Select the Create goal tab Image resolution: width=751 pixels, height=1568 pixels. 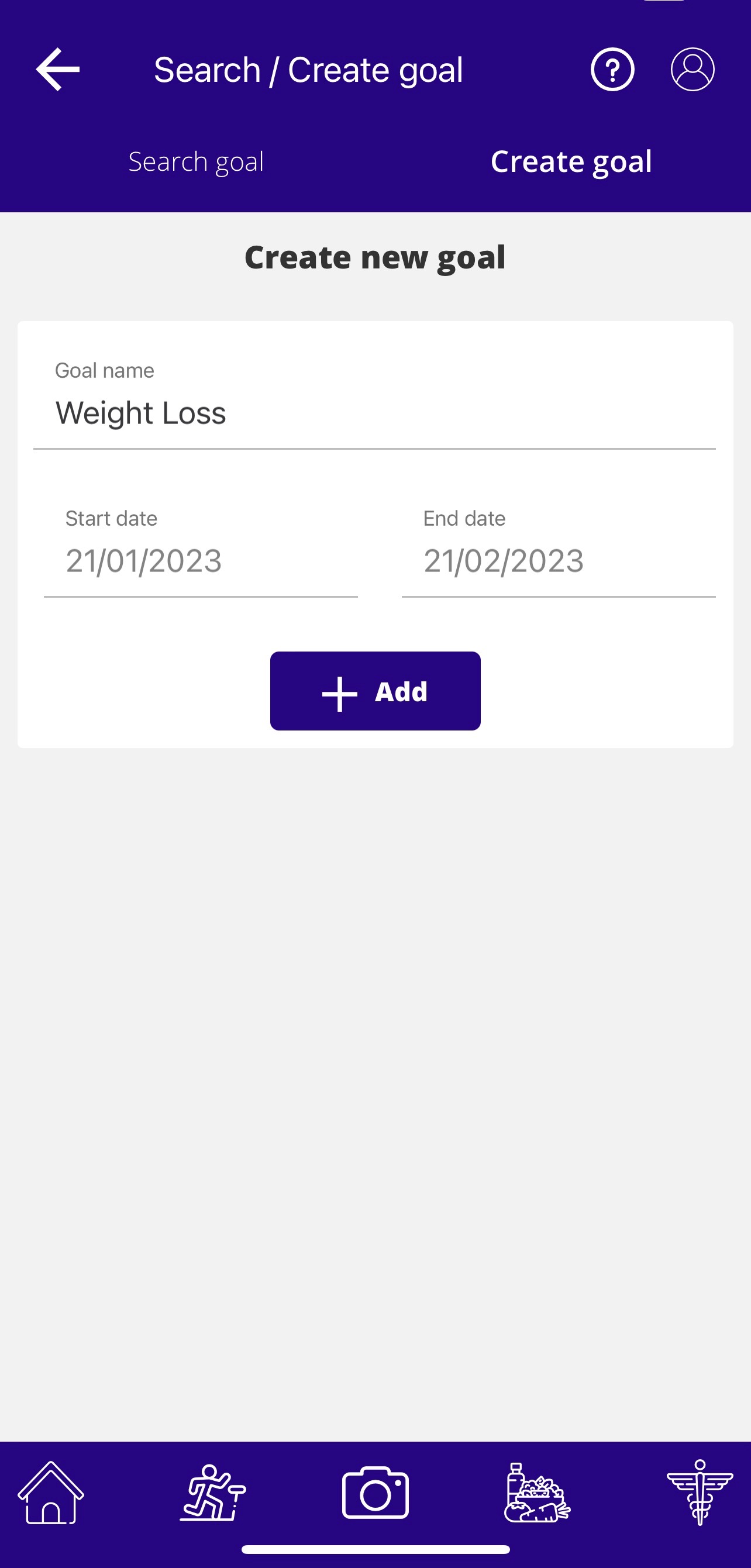click(571, 162)
